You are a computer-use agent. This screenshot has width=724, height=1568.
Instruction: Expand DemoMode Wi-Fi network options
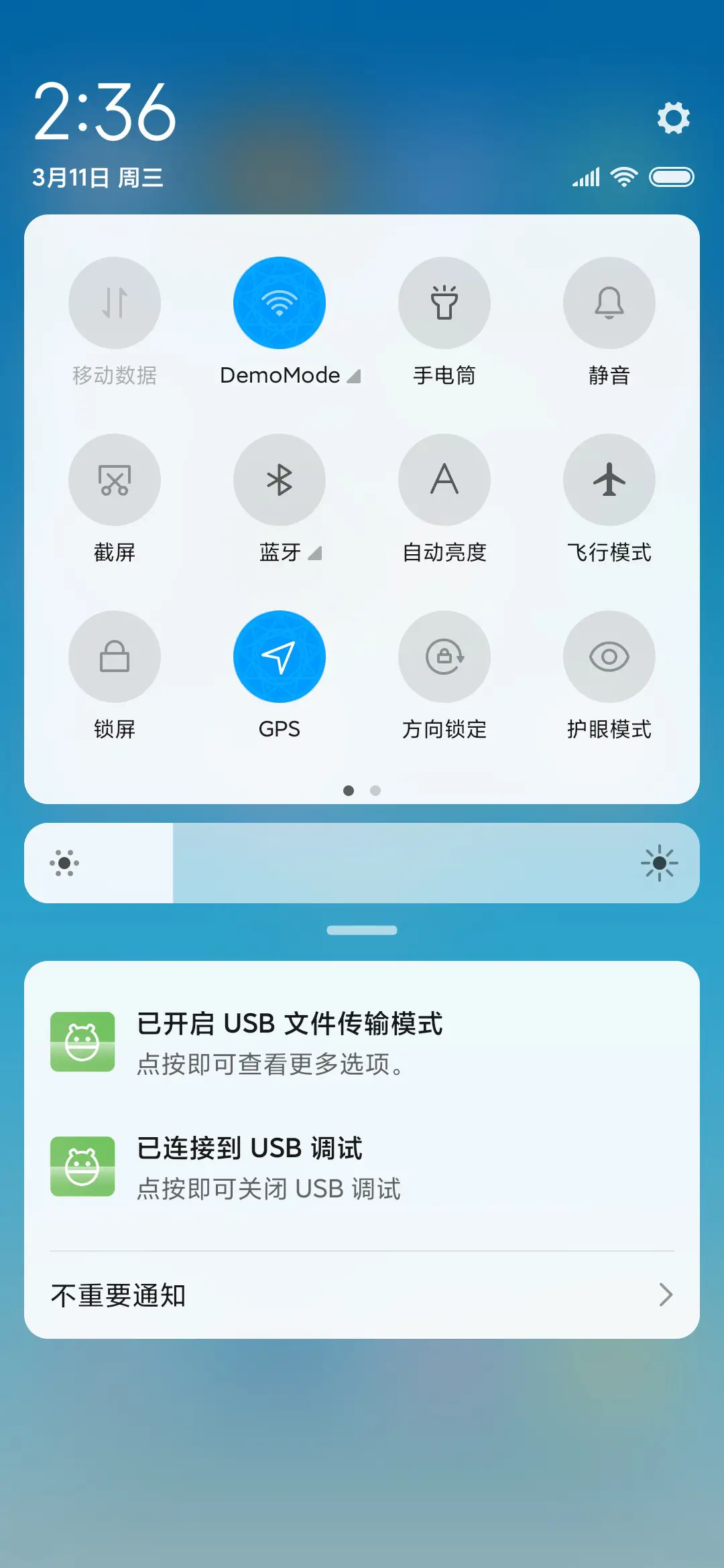[x=354, y=376]
